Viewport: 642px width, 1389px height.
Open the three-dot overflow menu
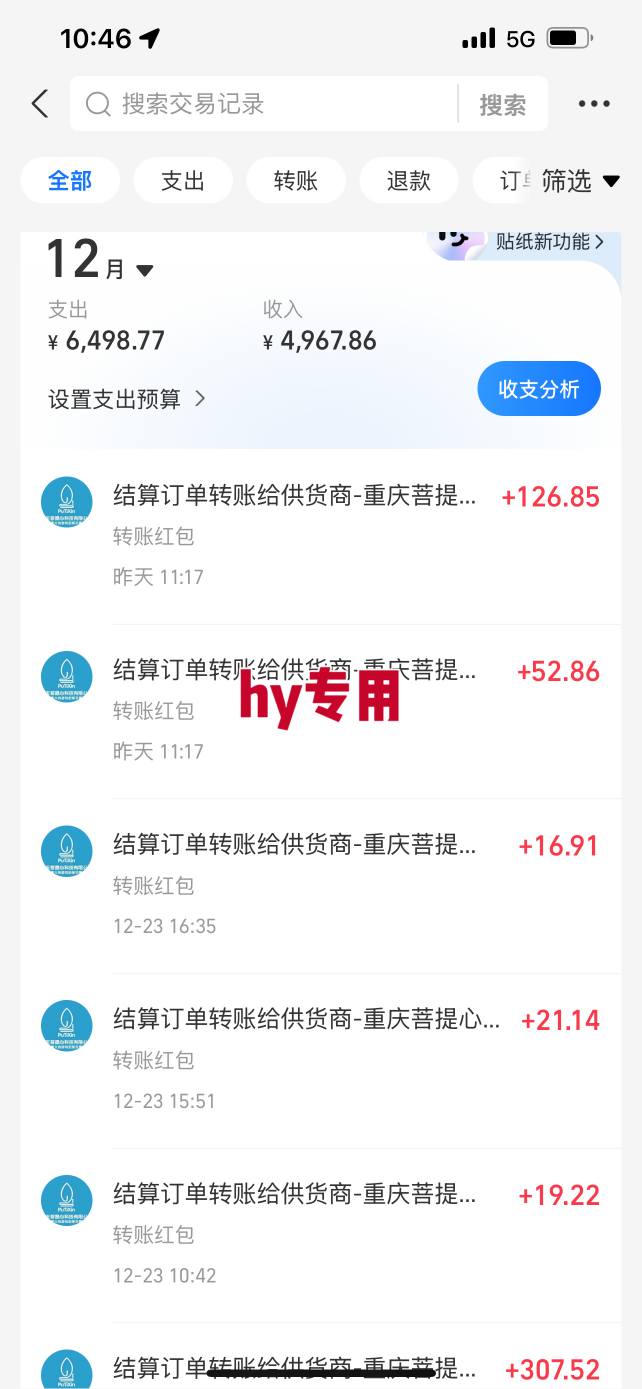594,104
